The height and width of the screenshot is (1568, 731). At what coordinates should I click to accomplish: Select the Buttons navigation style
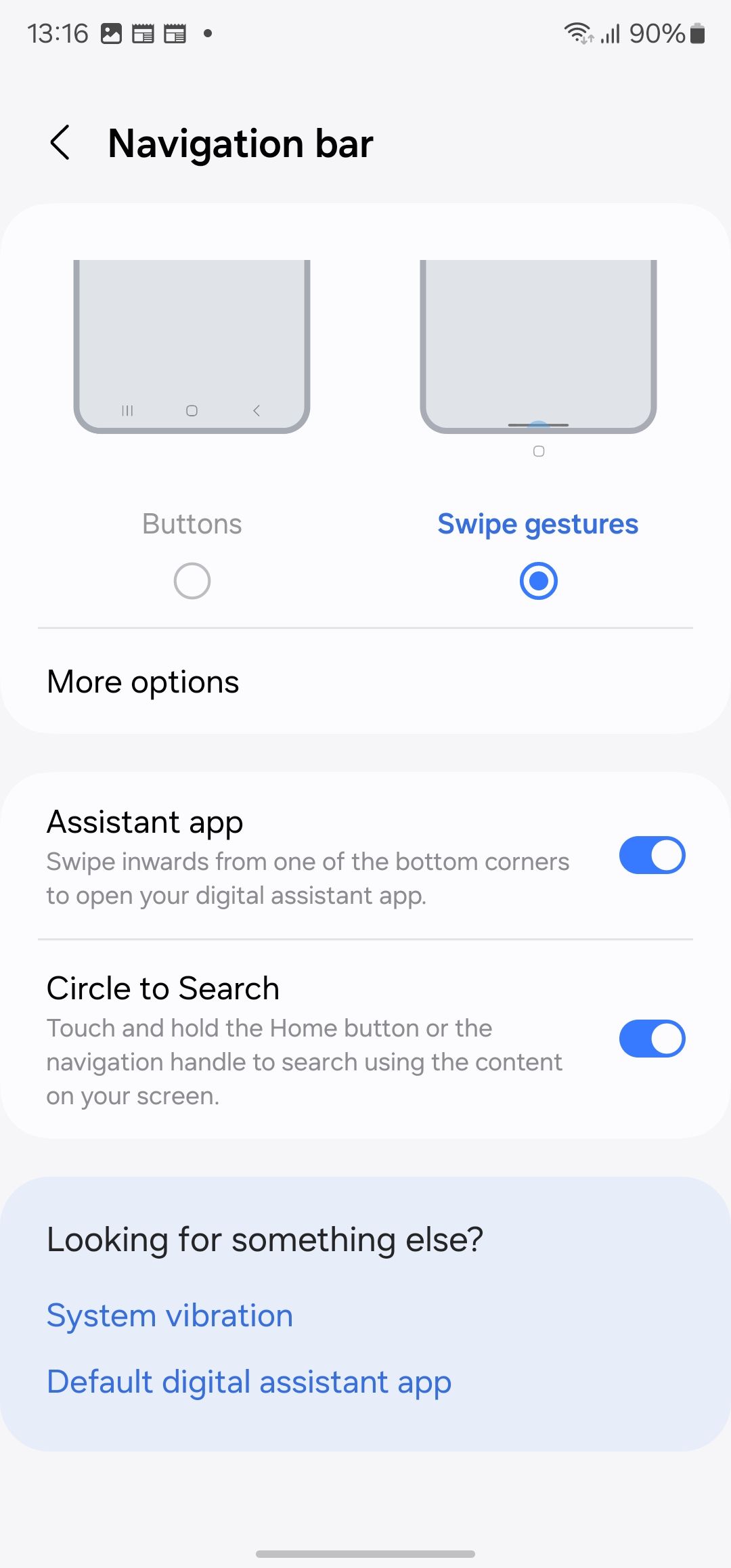click(x=192, y=580)
